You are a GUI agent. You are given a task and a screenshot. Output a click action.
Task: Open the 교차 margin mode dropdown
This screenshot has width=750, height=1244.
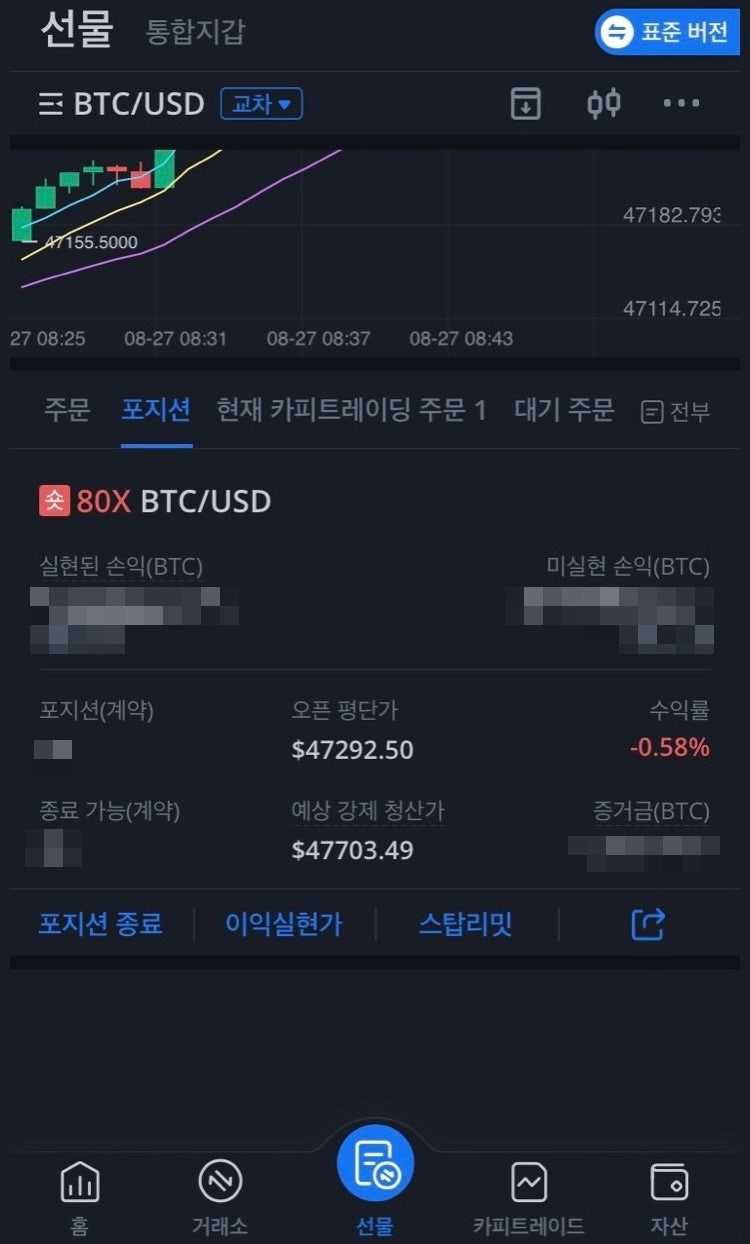click(x=260, y=103)
